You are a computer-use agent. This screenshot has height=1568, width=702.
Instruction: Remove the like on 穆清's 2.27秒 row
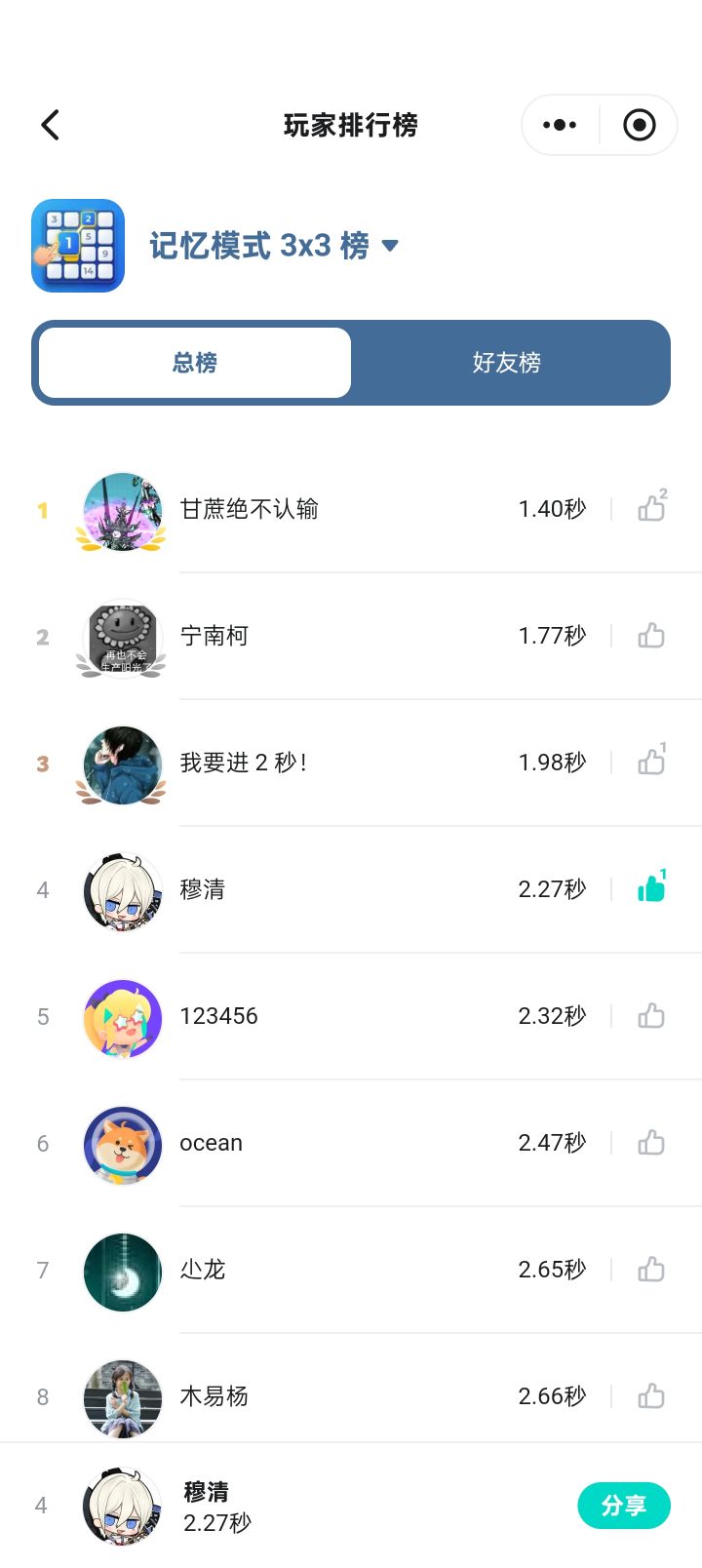coord(651,888)
